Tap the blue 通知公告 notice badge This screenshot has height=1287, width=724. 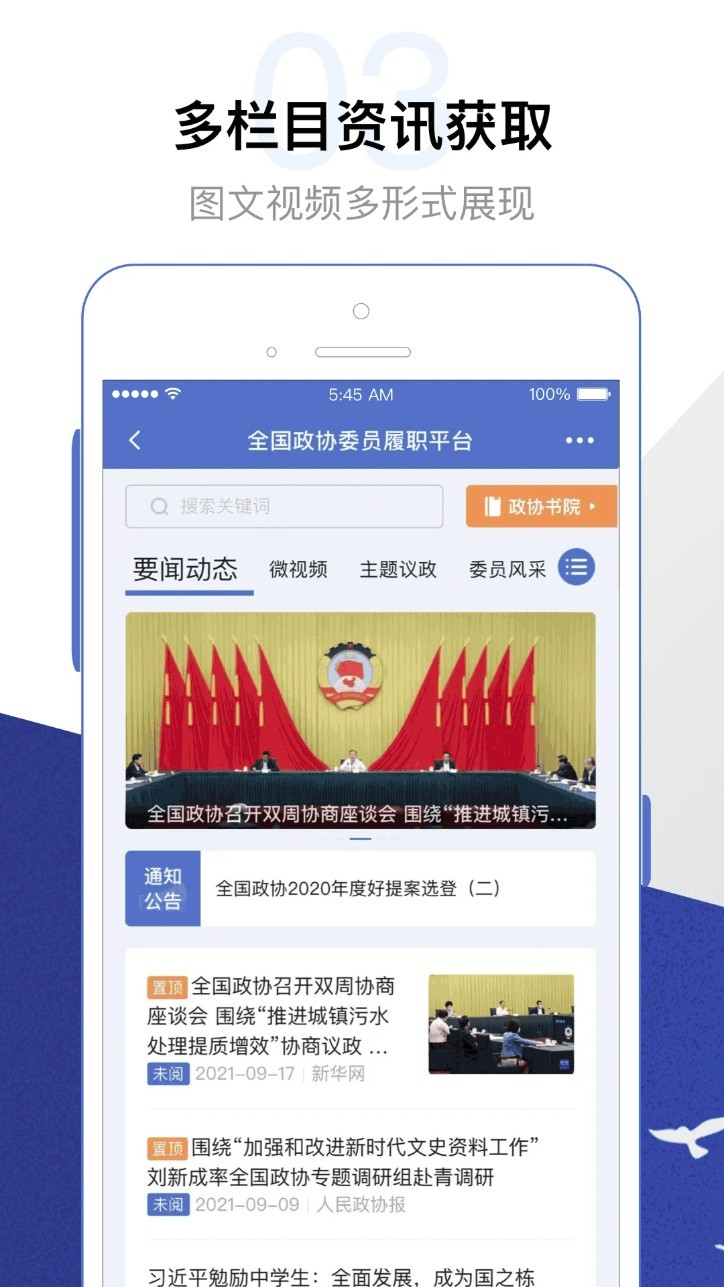click(x=163, y=888)
